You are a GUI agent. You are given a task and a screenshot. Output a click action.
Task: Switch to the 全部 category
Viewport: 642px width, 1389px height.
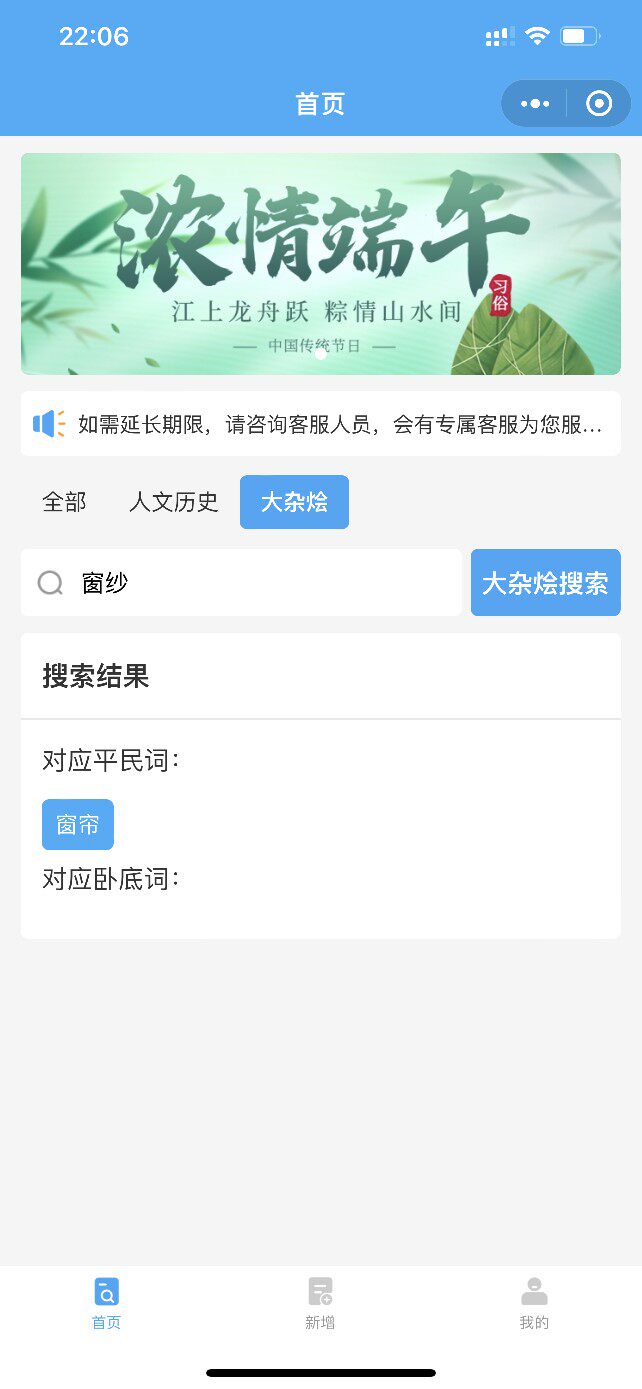(x=64, y=502)
